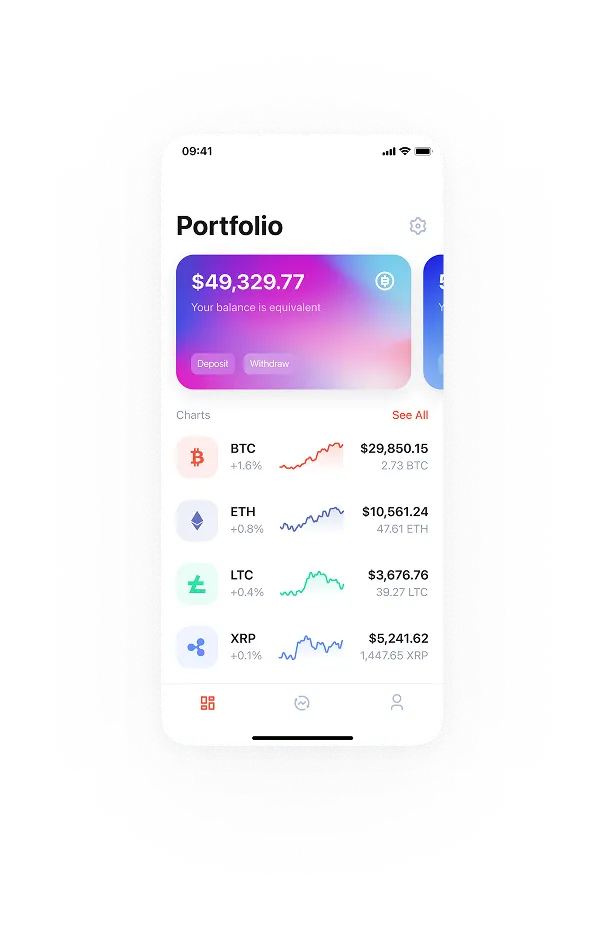Image resolution: width=605 pixels, height=934 pixels.
Task: Open the LTC chart row
Action: [302, 584]
